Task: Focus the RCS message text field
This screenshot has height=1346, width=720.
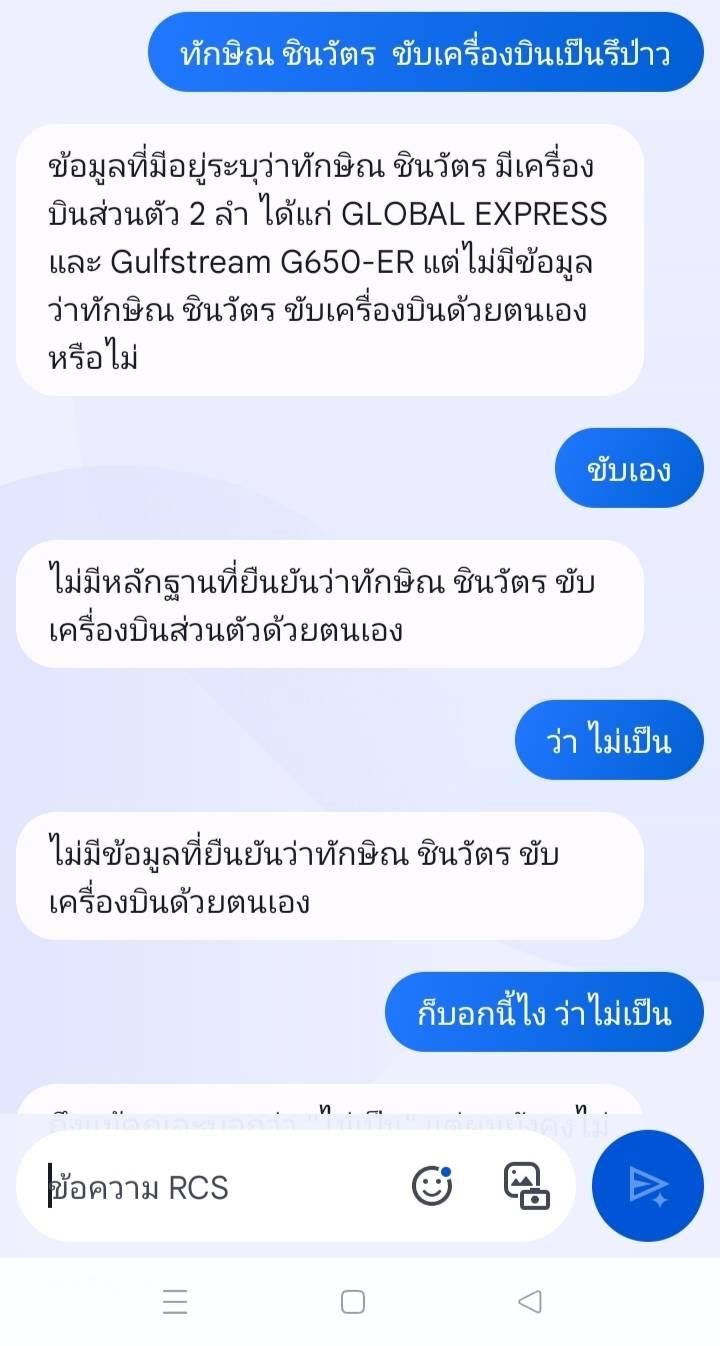Action: click(x=220, y=1187)
